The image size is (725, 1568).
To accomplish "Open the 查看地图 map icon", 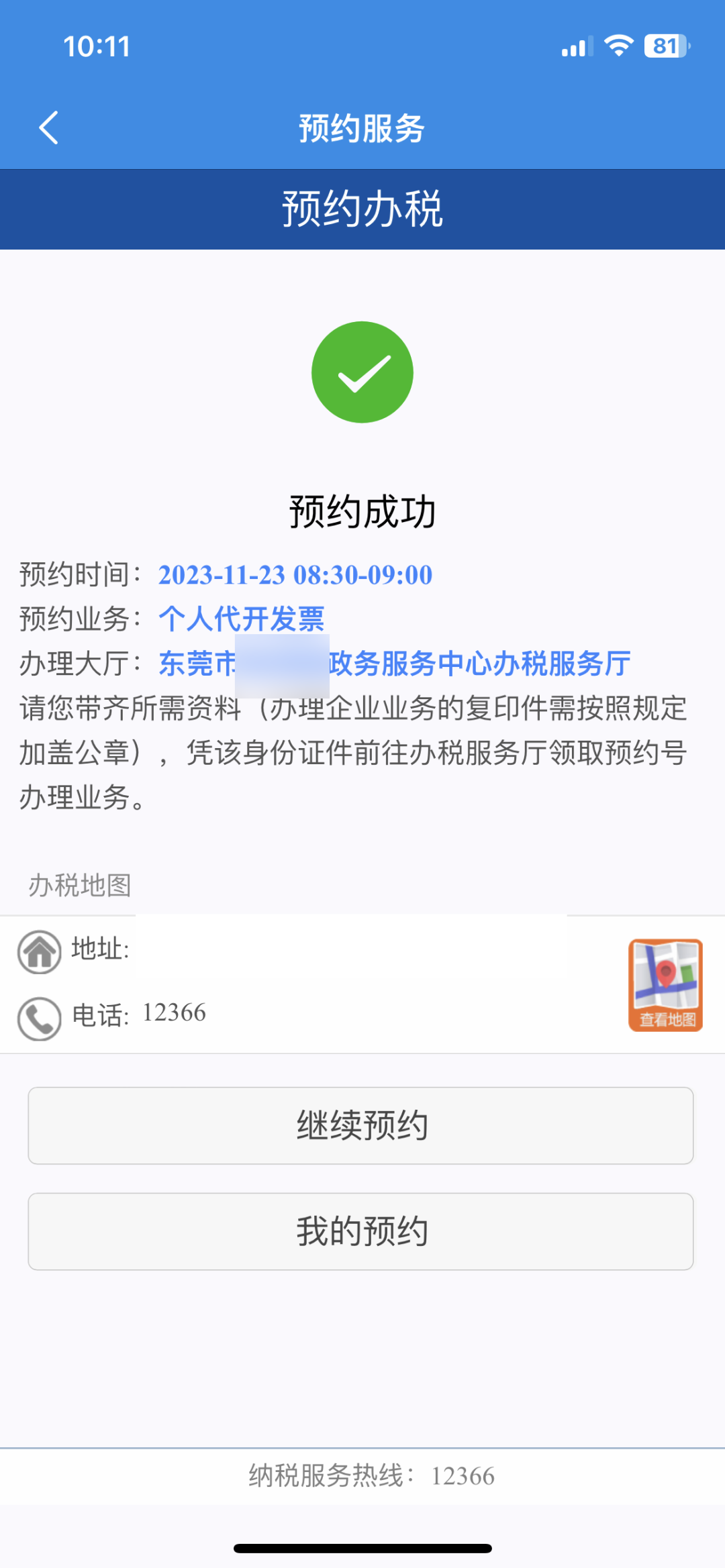I will (x=665, y=984).
